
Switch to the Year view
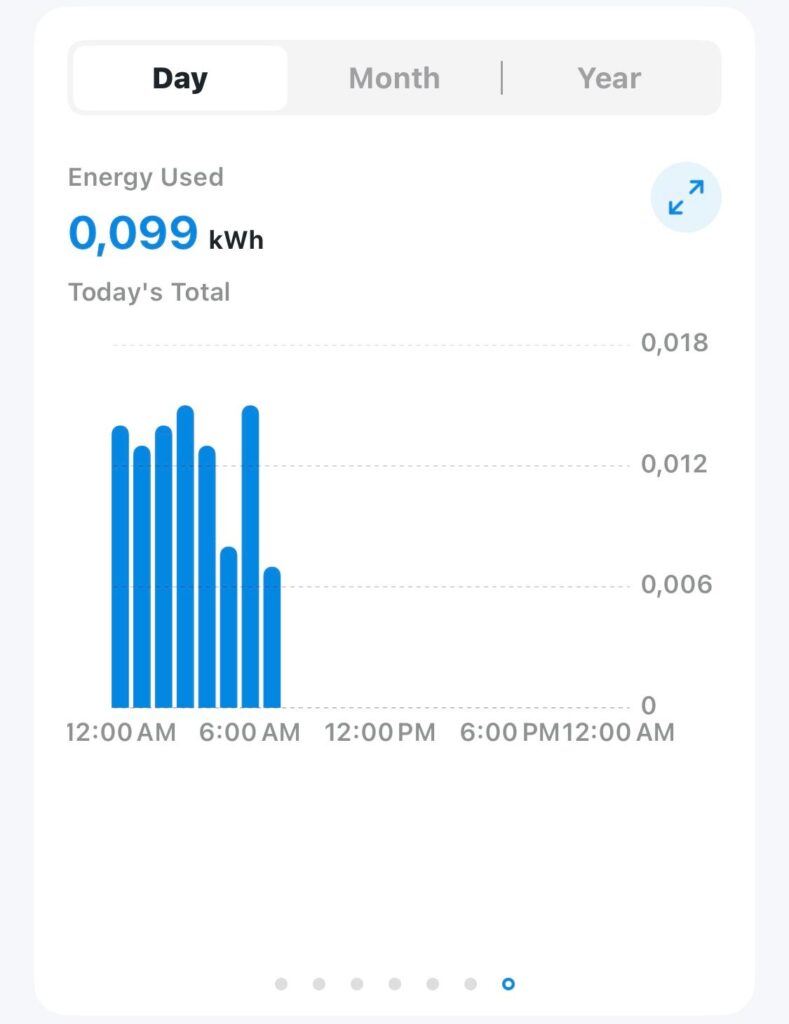coord(609,78)
